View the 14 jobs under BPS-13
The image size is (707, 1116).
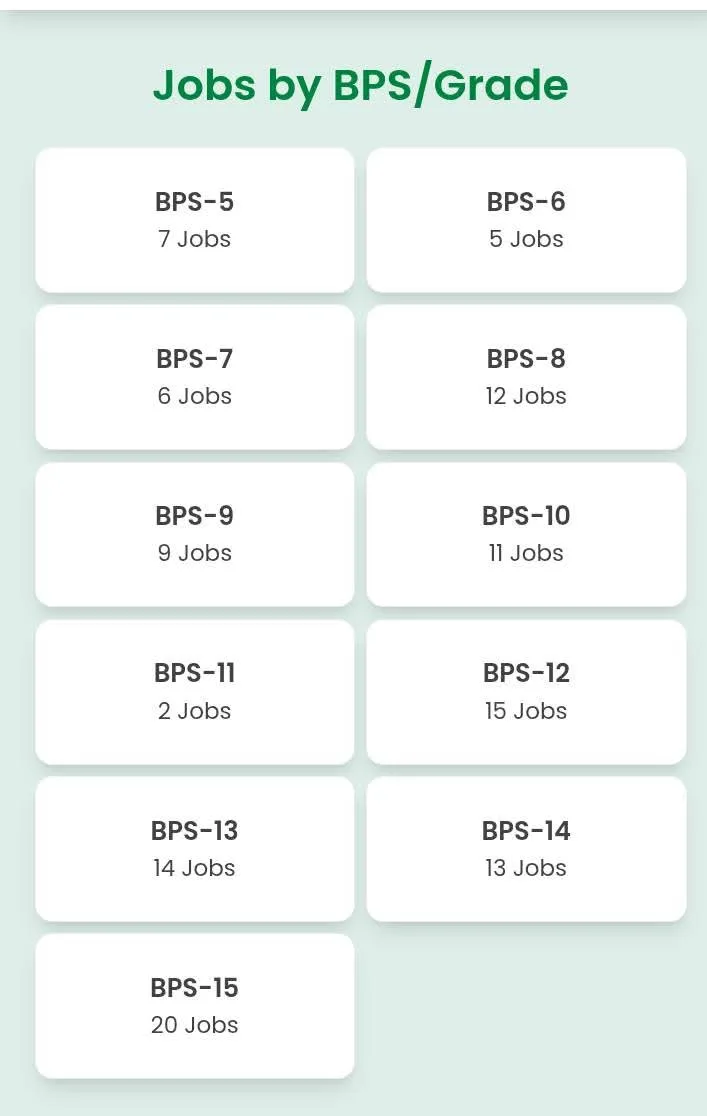click(195, 849)
